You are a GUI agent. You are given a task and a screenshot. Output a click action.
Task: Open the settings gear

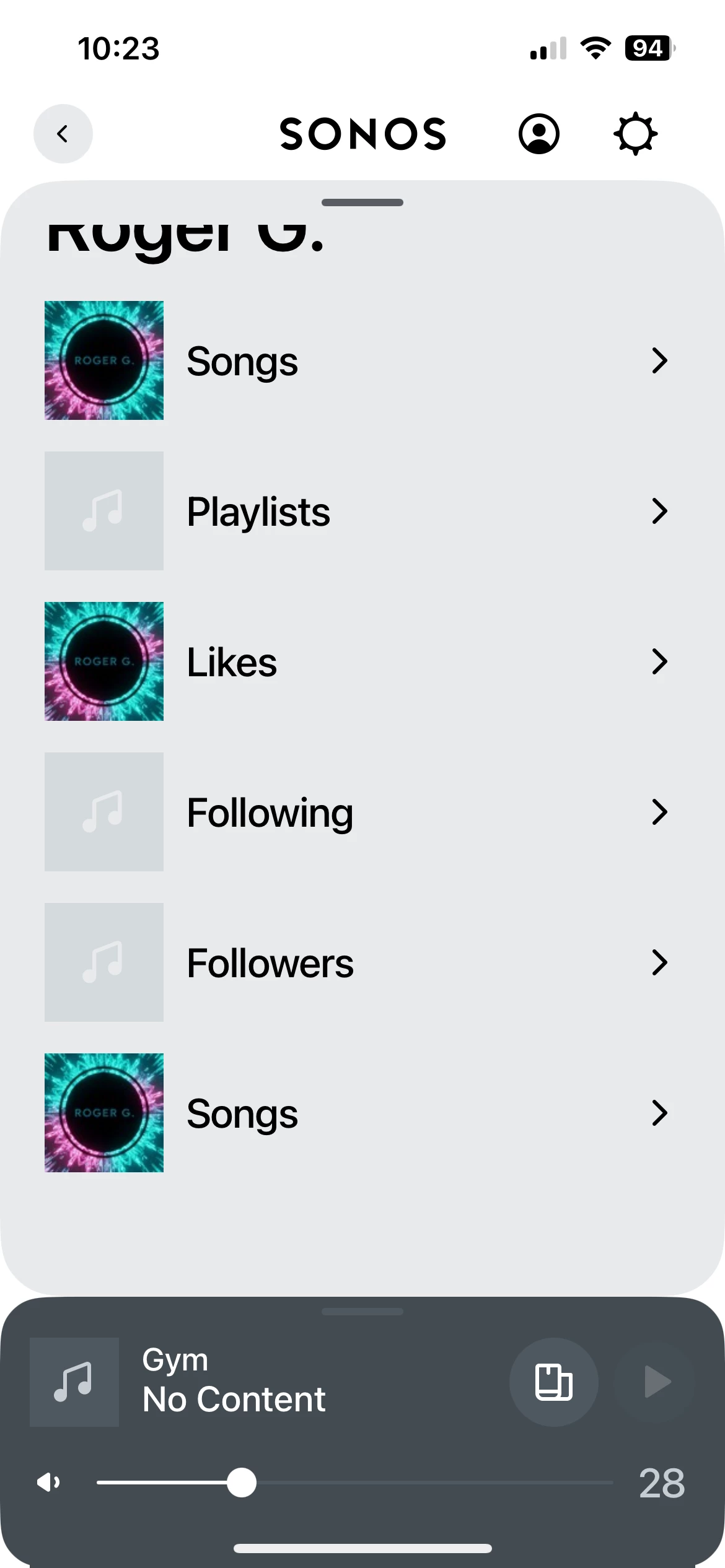pos(635,134)
